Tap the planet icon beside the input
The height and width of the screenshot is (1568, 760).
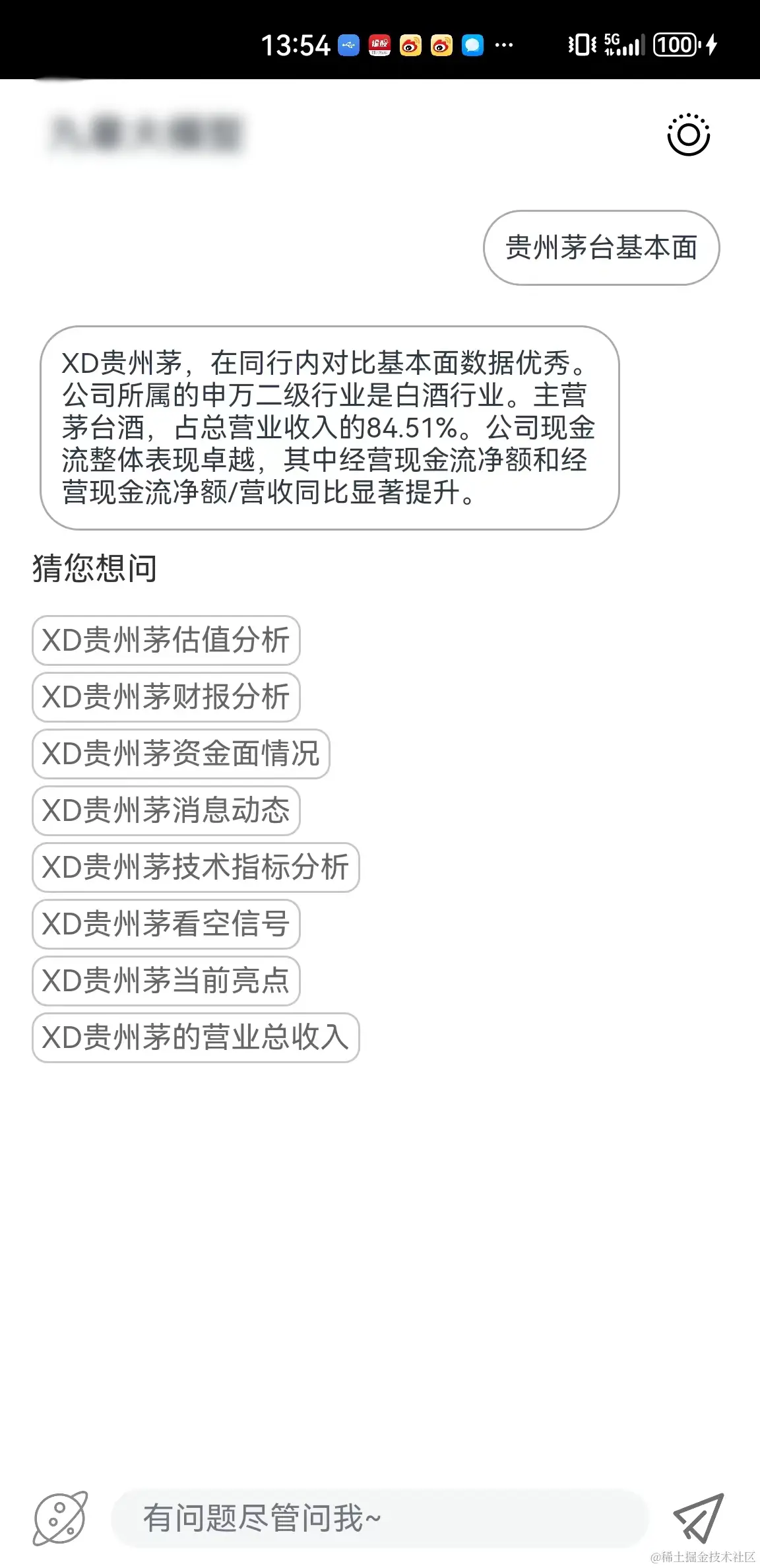[60, 1519]
